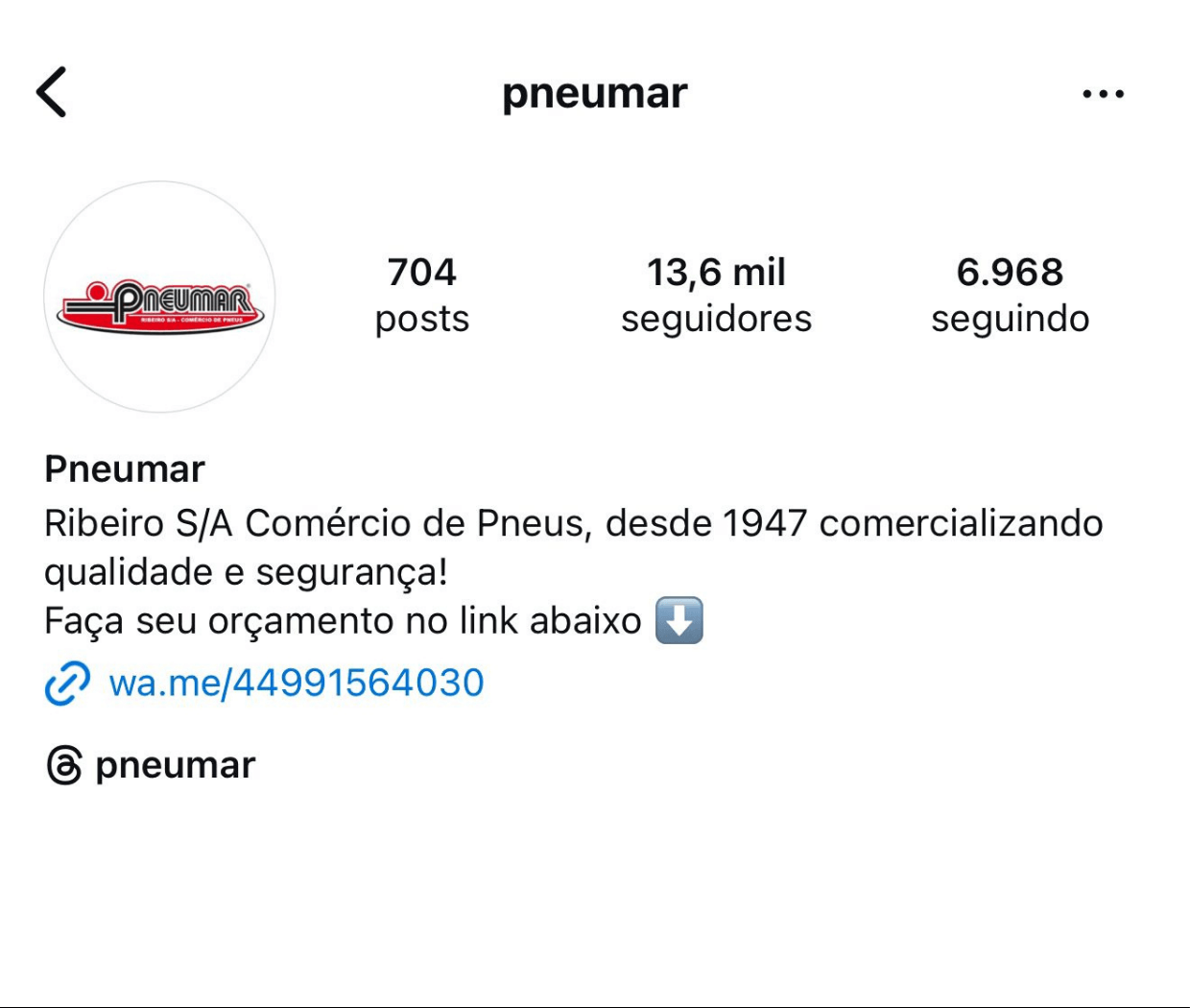
Task: Open the pneumar Threads profile
Action: coord(152,766)
